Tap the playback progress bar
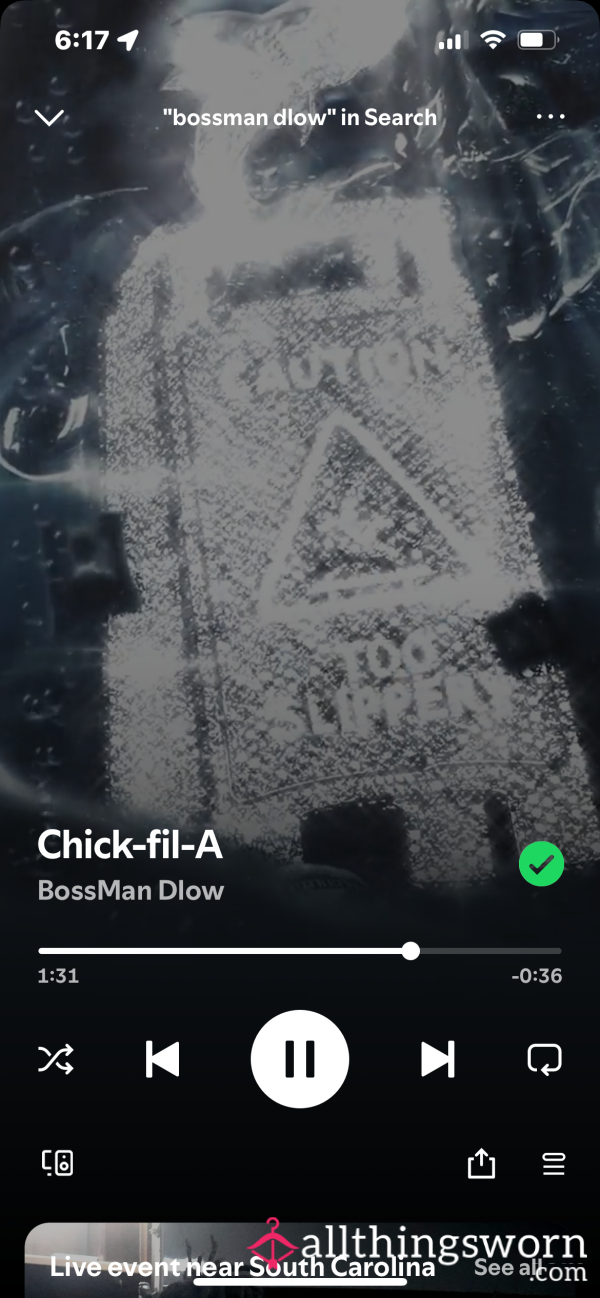The height and width of the screenshot is (1298, 600). tap(299, 950)
